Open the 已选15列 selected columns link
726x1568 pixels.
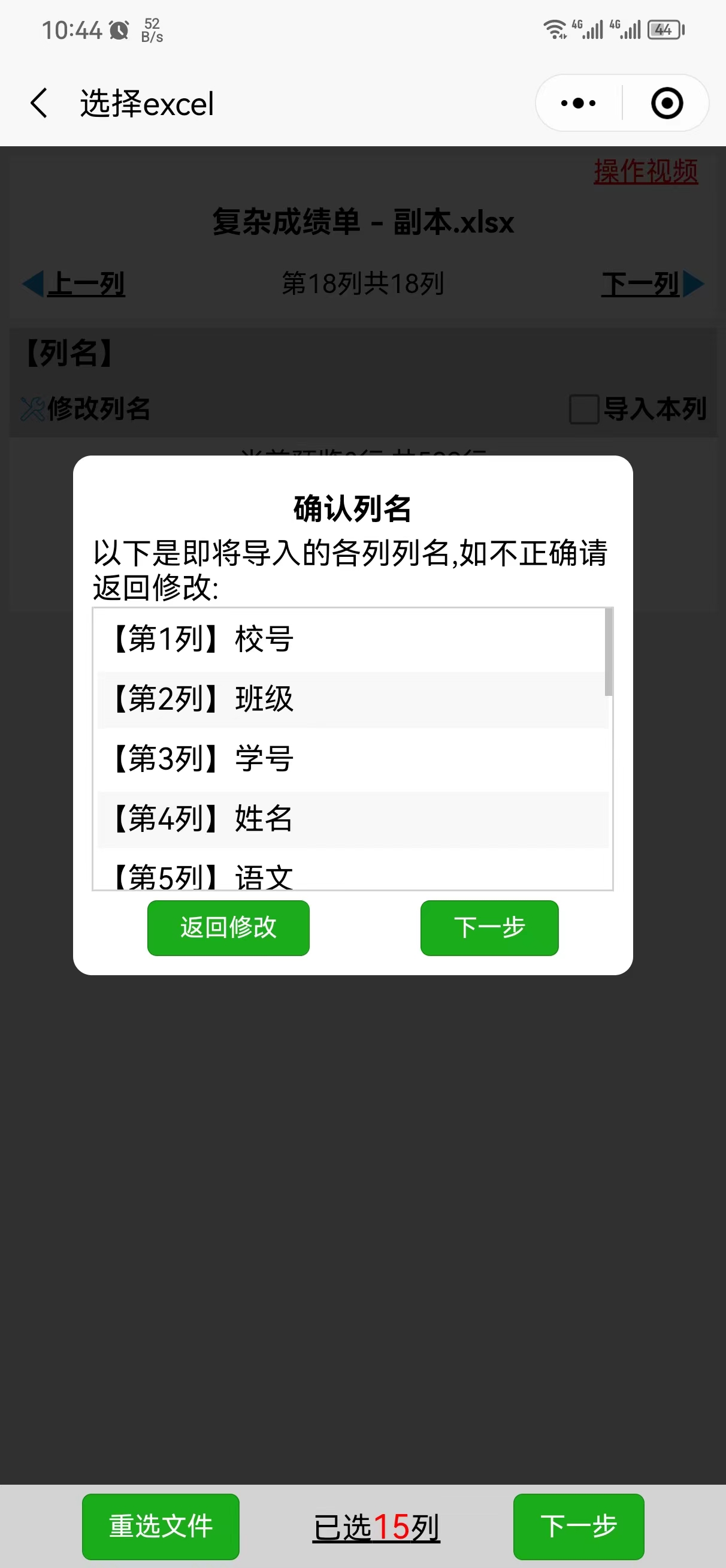[x=376, y=1527]
